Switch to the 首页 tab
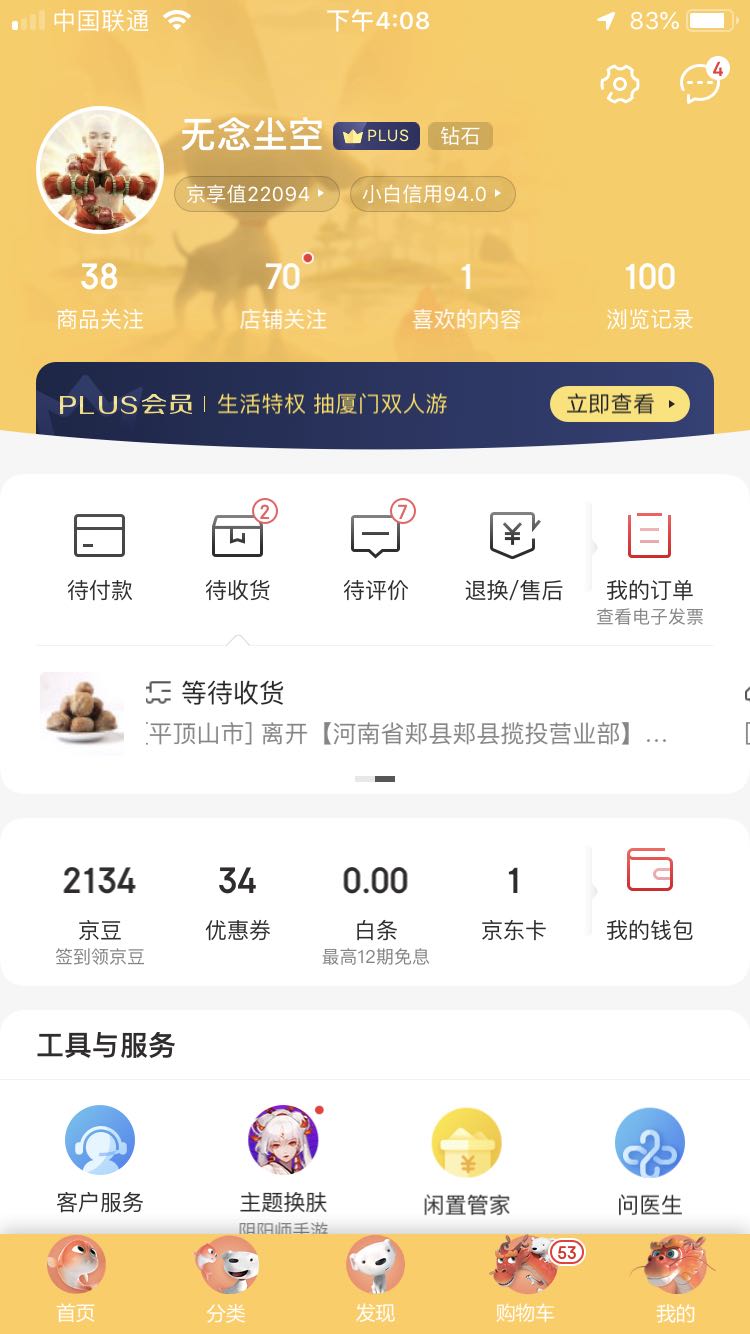This screenshot has height=1334, width=750. [x=76, y=1282]
